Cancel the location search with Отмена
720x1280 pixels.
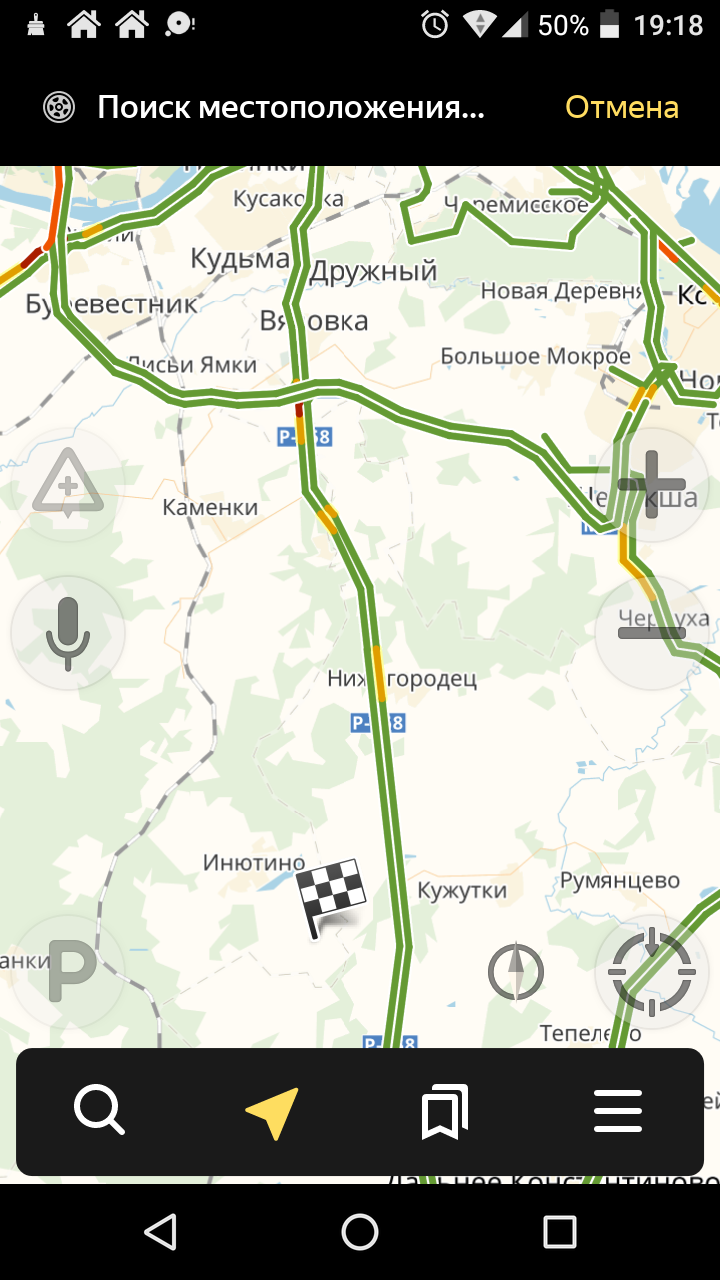(621, 108)
